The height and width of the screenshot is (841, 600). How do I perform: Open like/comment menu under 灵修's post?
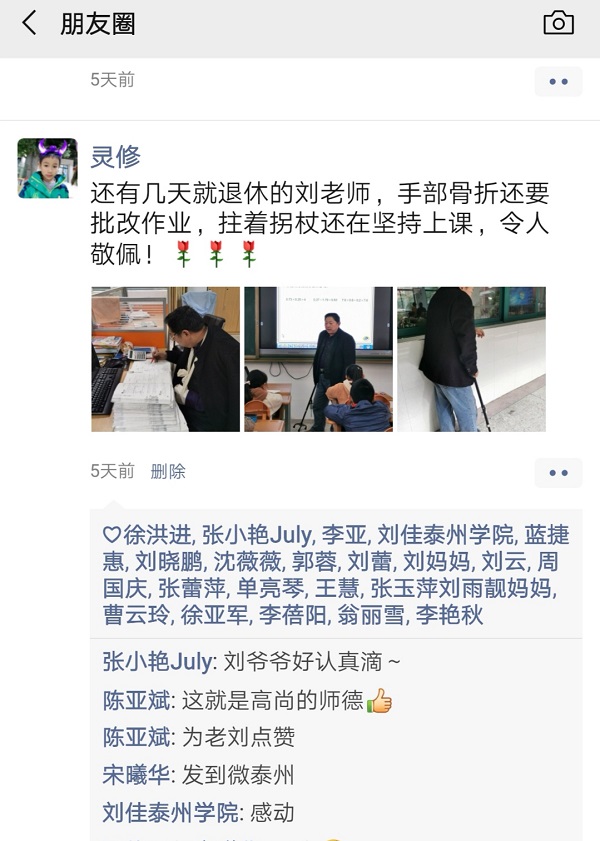click(558, 472)
